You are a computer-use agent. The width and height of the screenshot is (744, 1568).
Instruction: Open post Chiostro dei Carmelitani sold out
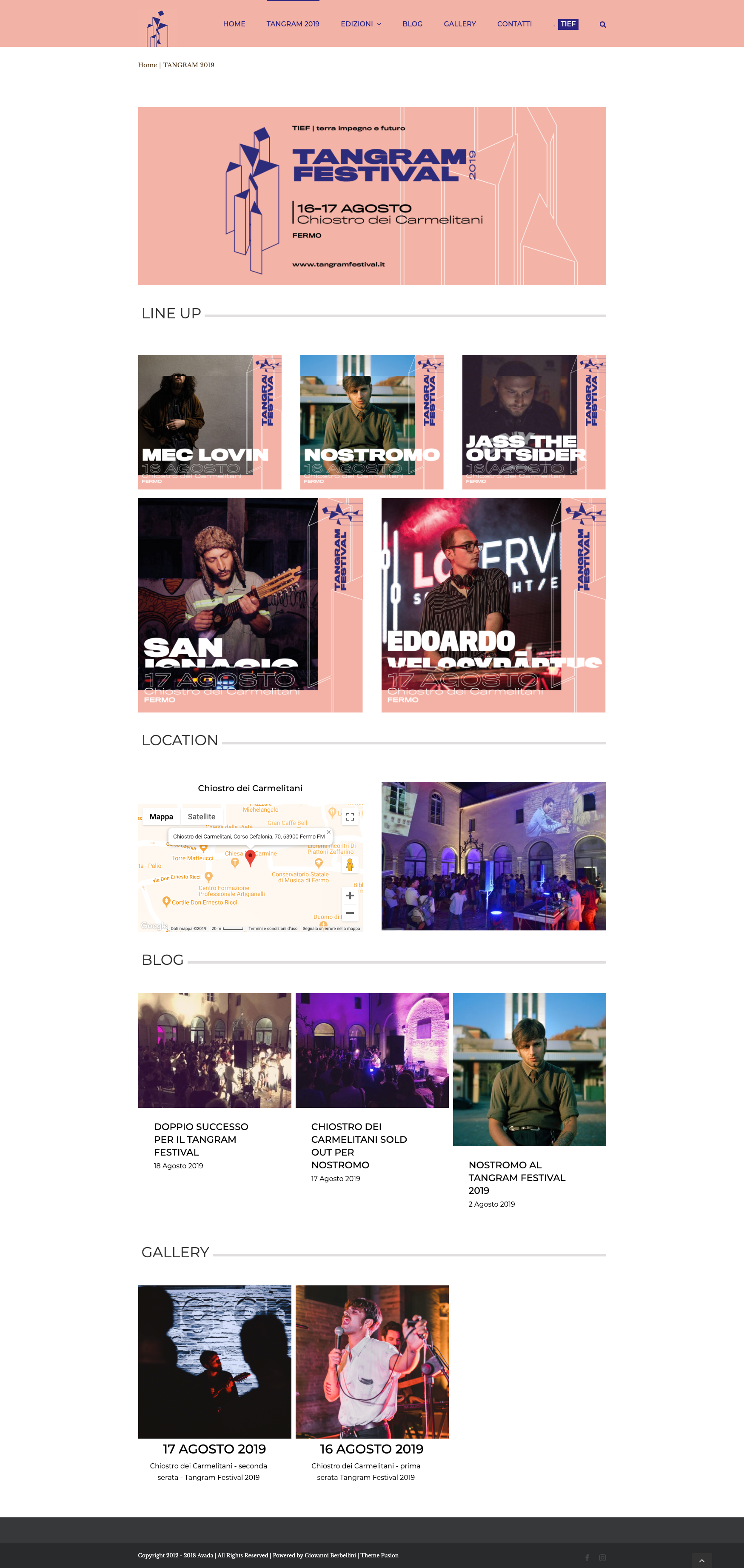(x=359, y=1145)
